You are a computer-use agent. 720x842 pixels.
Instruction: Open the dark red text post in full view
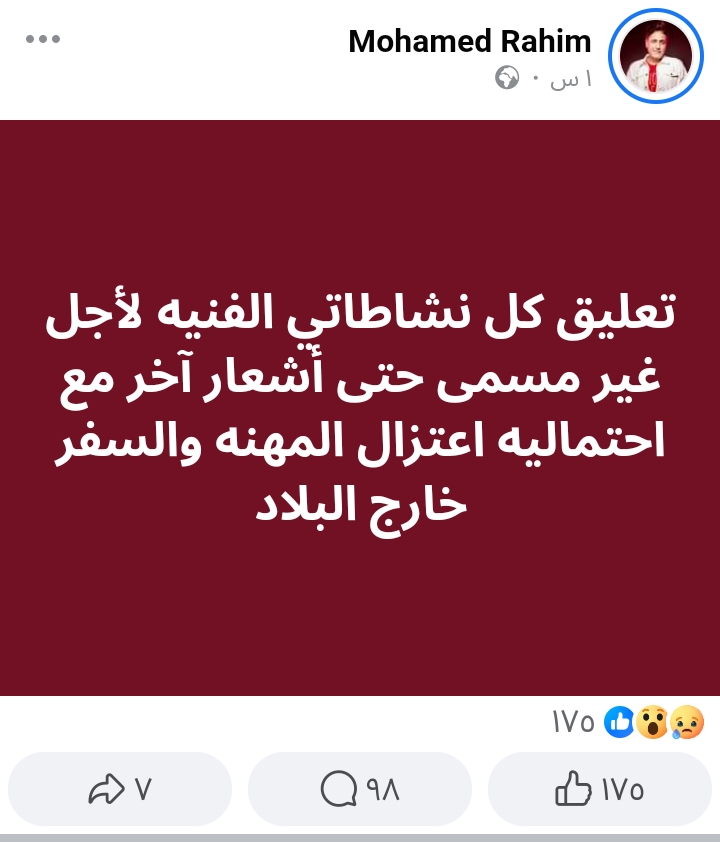[360, 408]
